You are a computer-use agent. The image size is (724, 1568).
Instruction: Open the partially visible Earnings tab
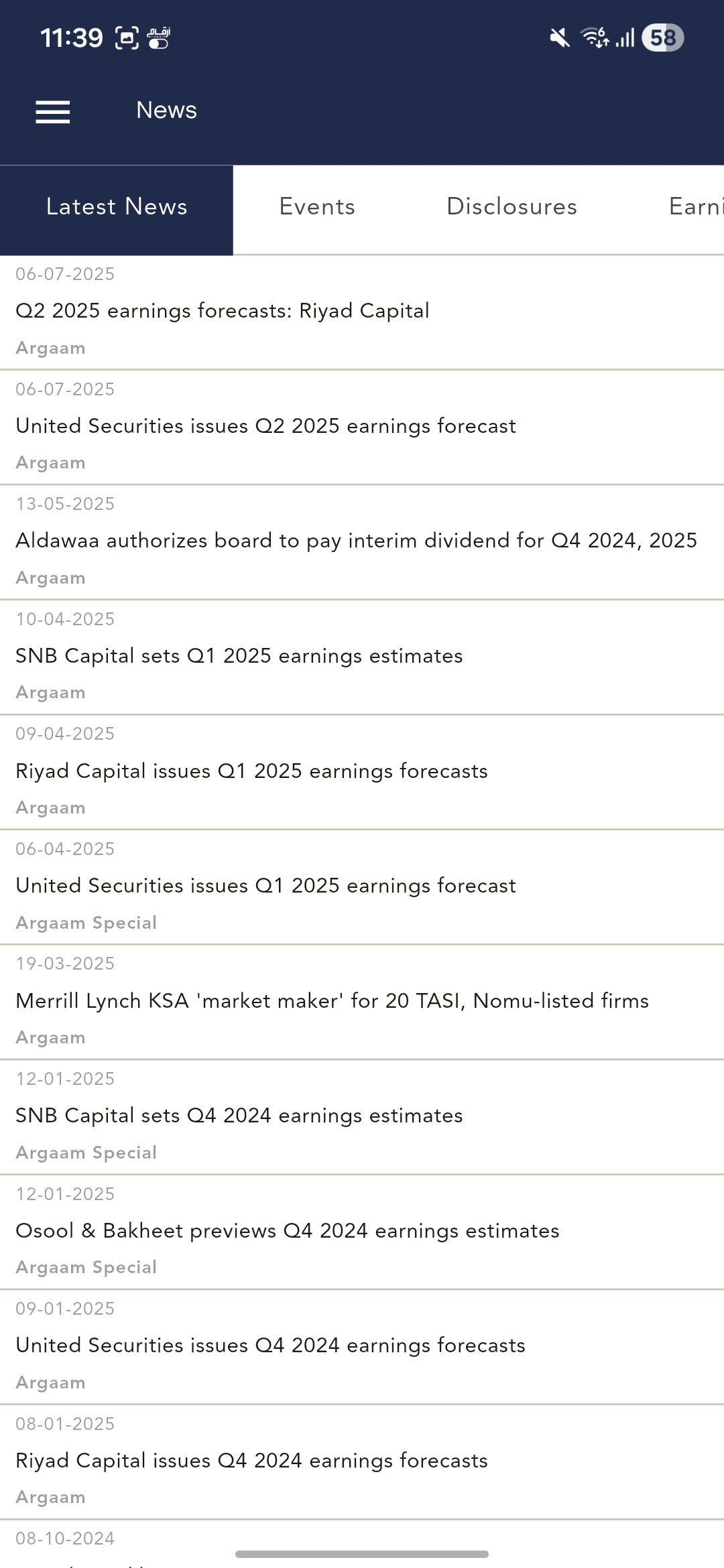[695, 207]
